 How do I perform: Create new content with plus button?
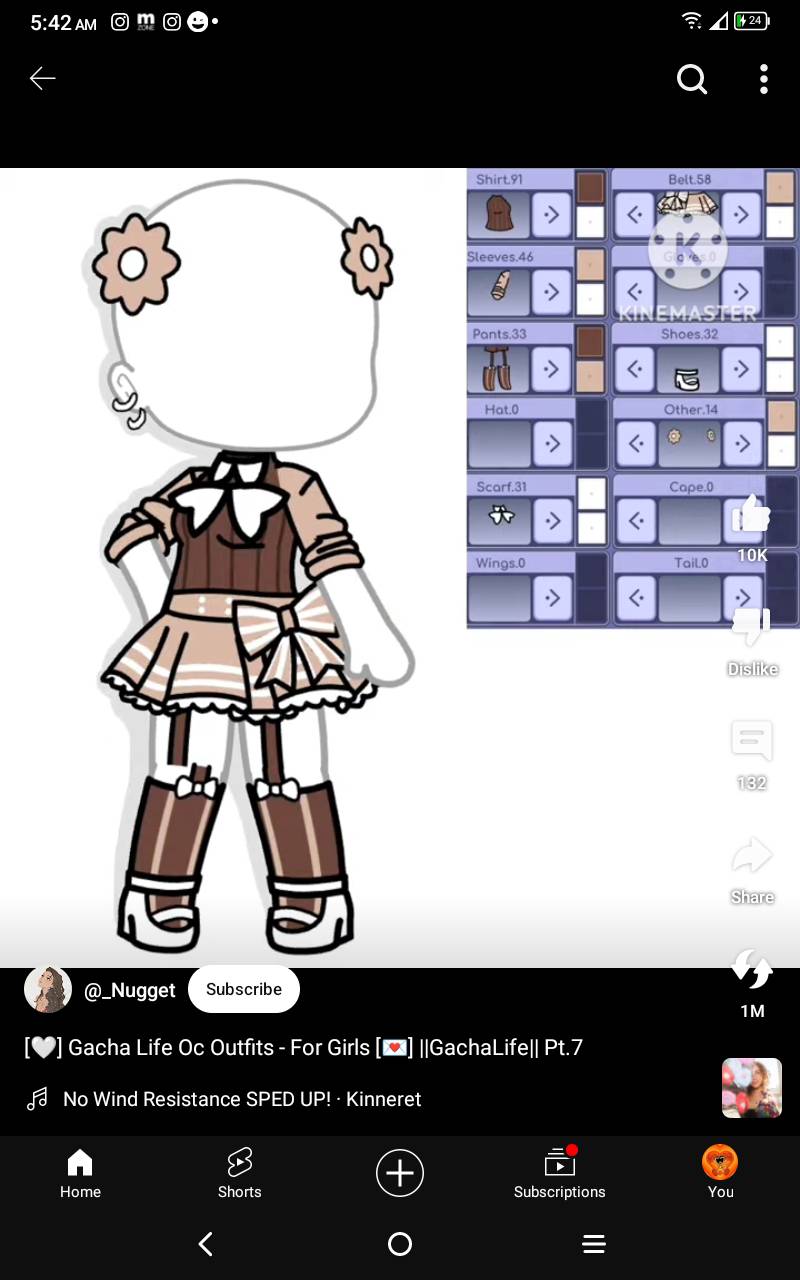click(400, 1173)
